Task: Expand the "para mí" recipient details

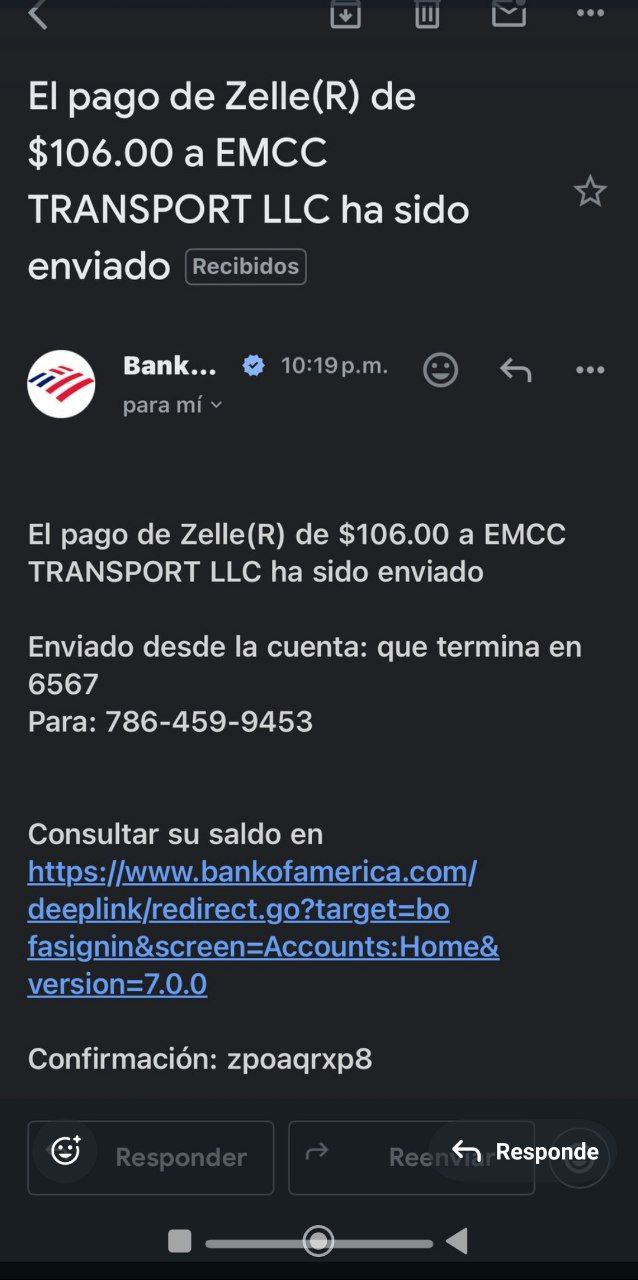Action: 172,405
